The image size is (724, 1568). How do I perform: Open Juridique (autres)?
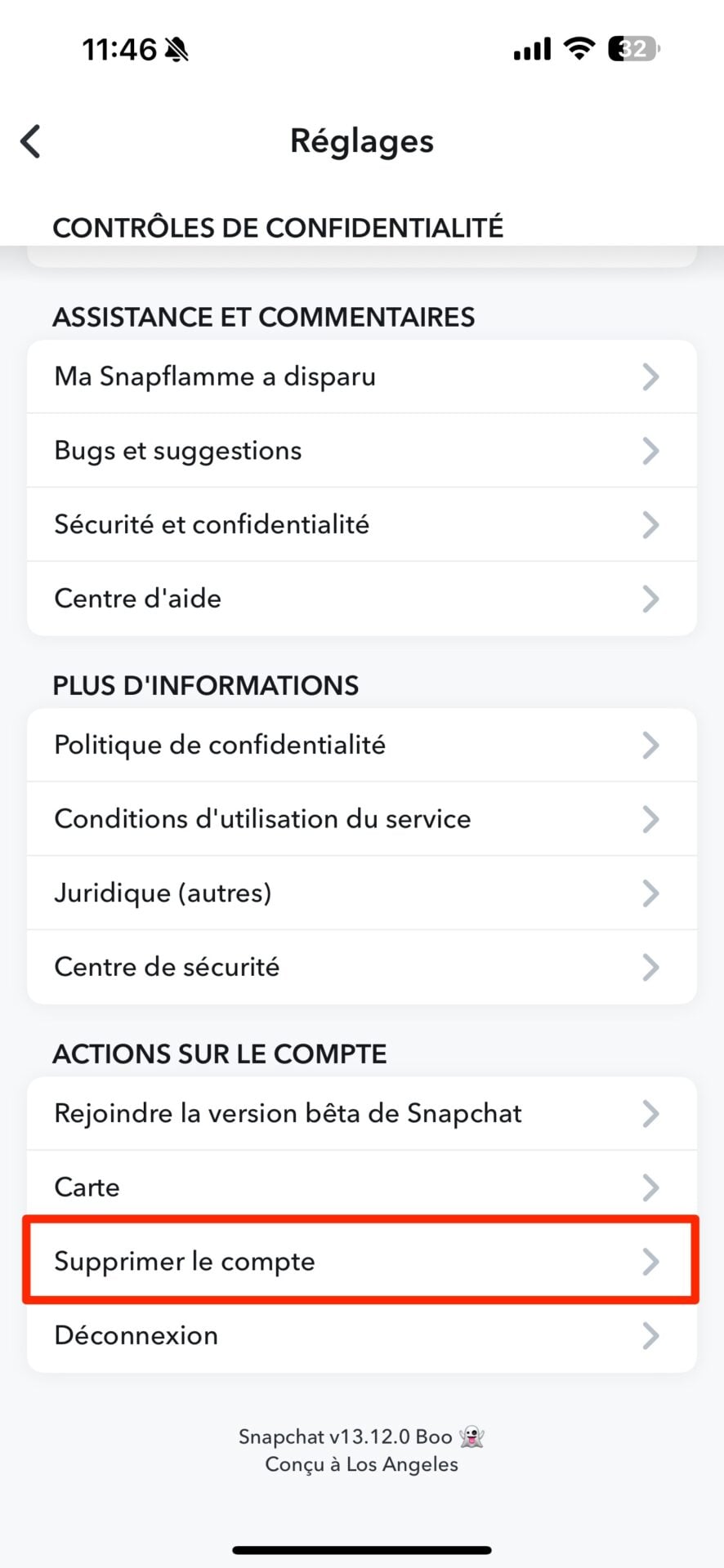tap(361, 893)
